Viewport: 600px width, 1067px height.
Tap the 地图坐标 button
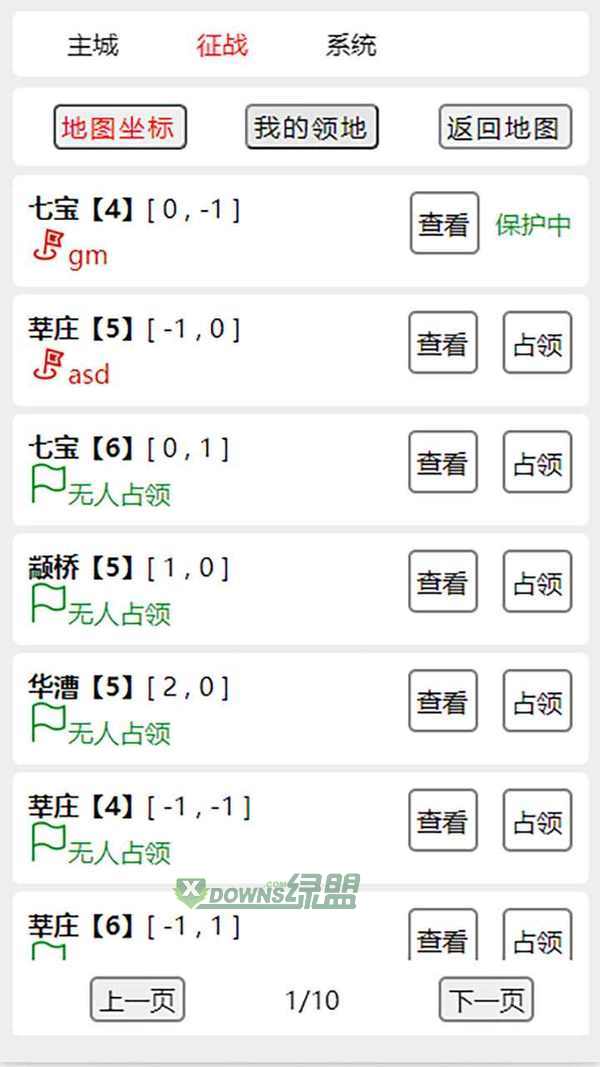tap(120, 127)
